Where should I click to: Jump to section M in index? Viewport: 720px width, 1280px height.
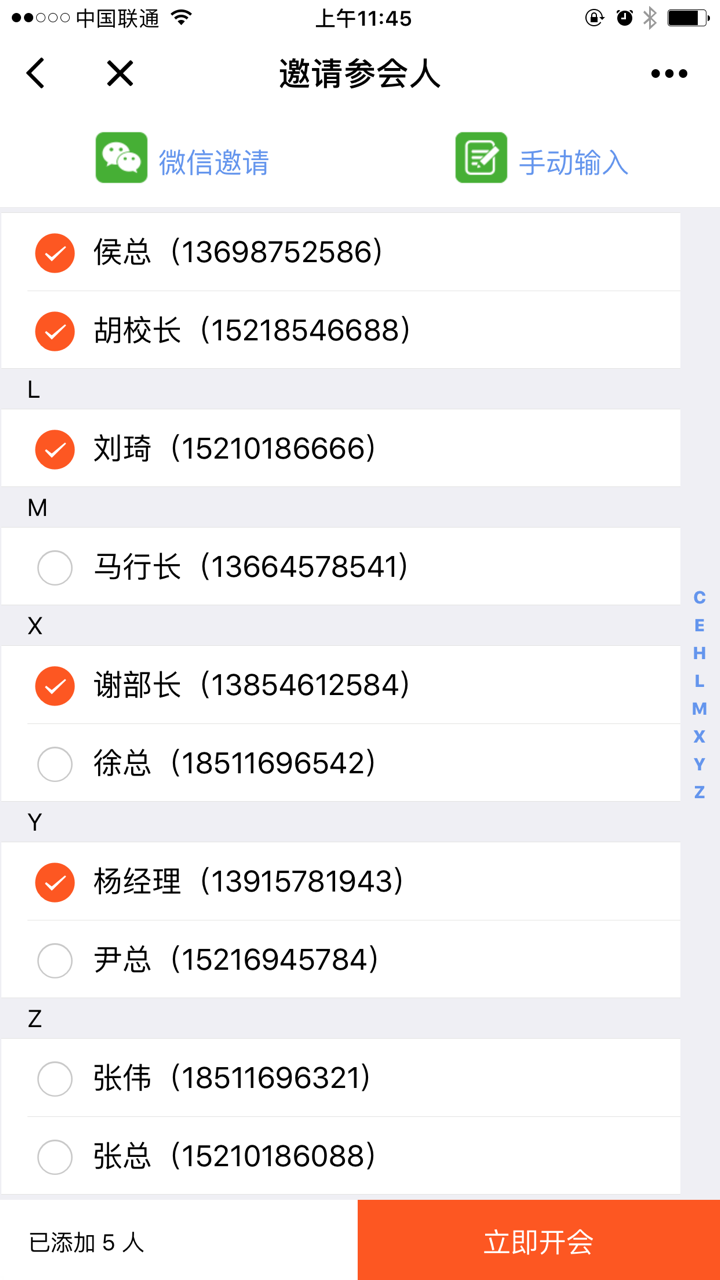click(699, 709)
